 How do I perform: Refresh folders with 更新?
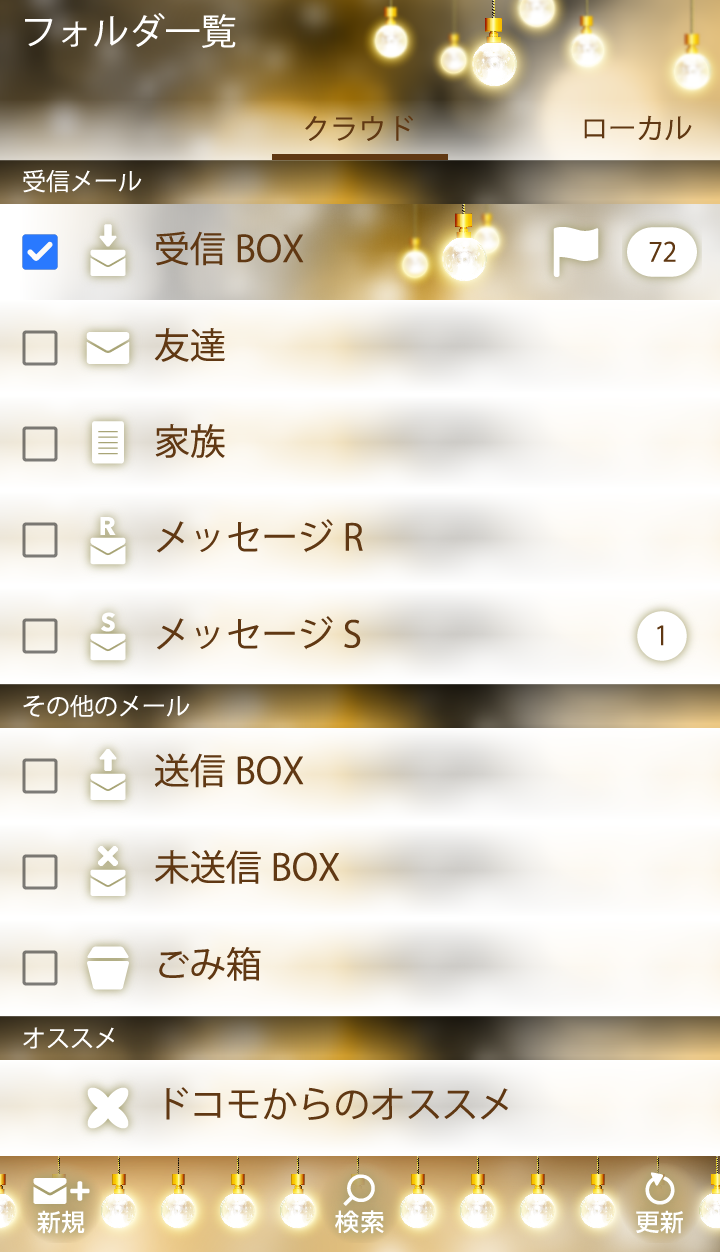point(659,1204)
